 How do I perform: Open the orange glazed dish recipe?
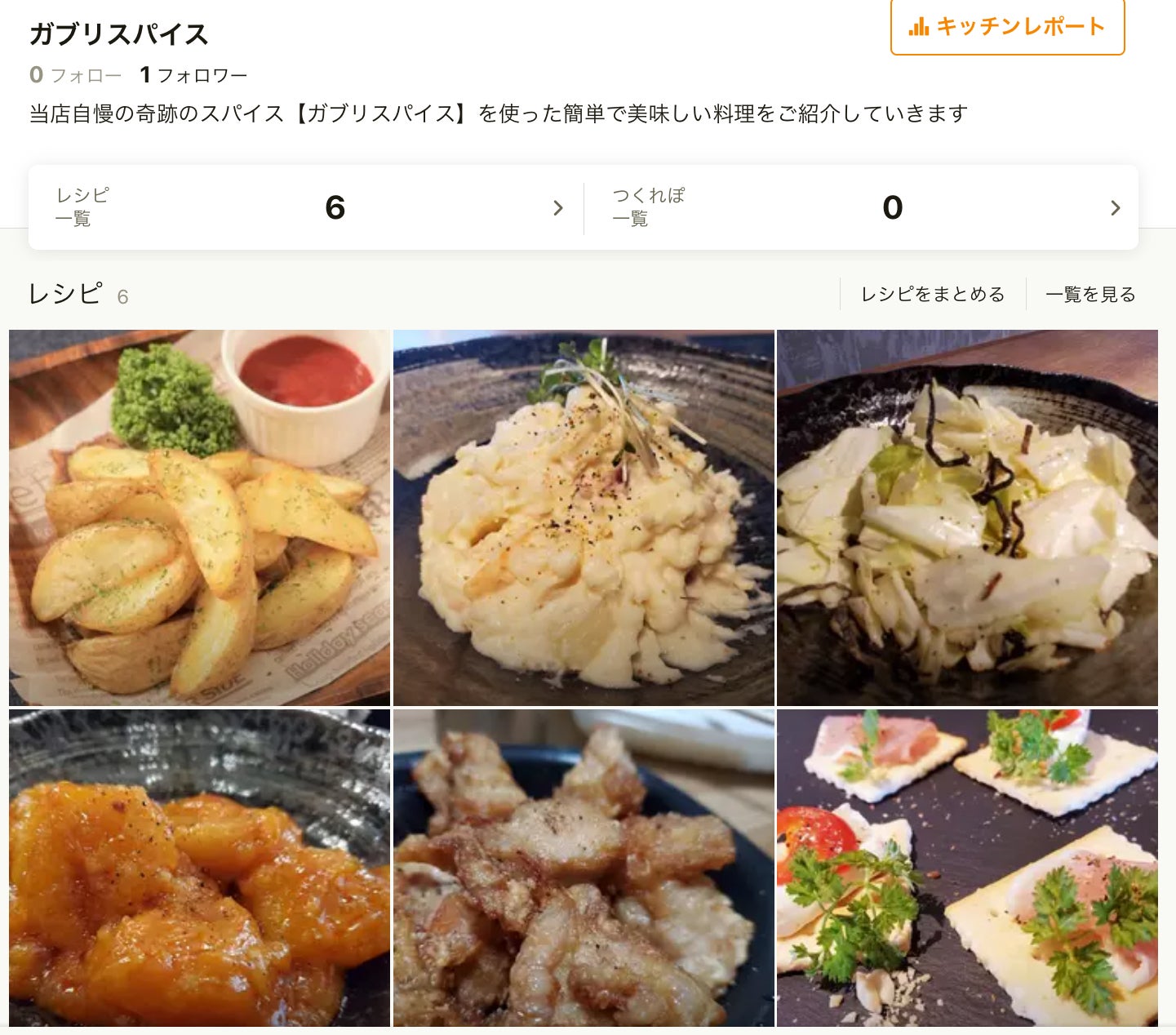tap(199, 867)
